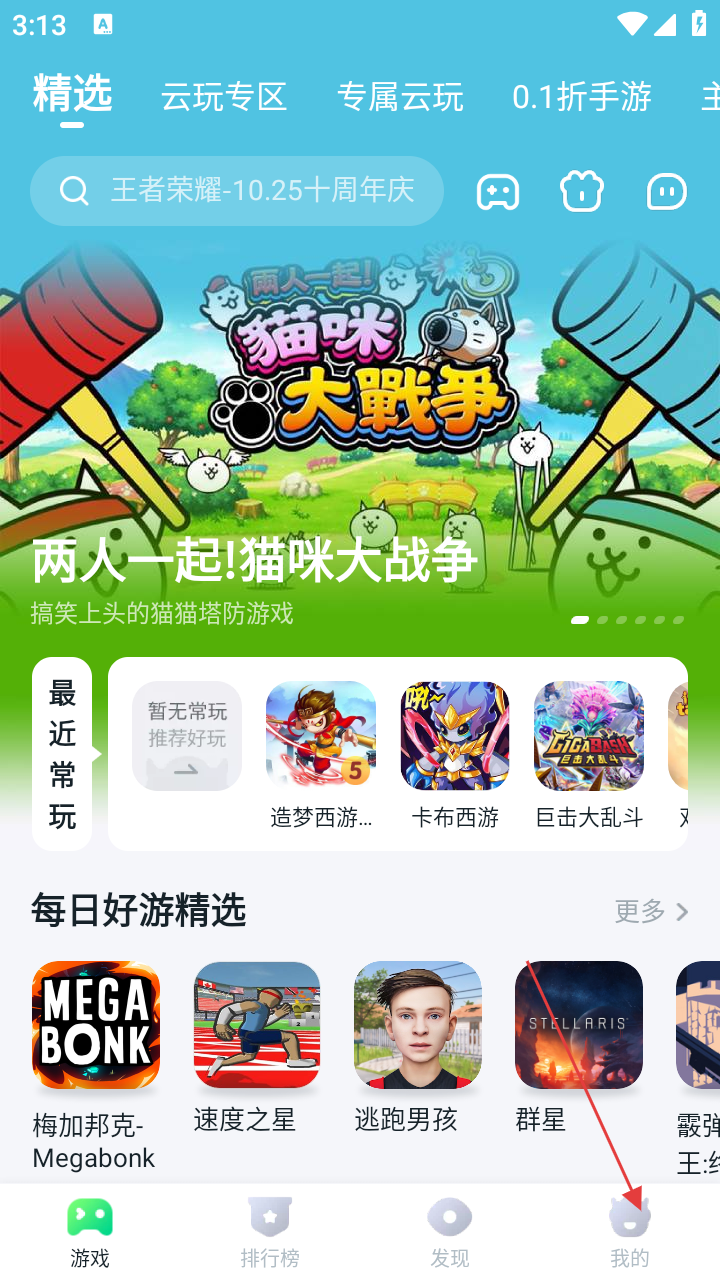The height and width of the screenshot is (1280, 720).
Task: Switch to the 0.1折手游 tab
Action: click(x=582, y=97)
